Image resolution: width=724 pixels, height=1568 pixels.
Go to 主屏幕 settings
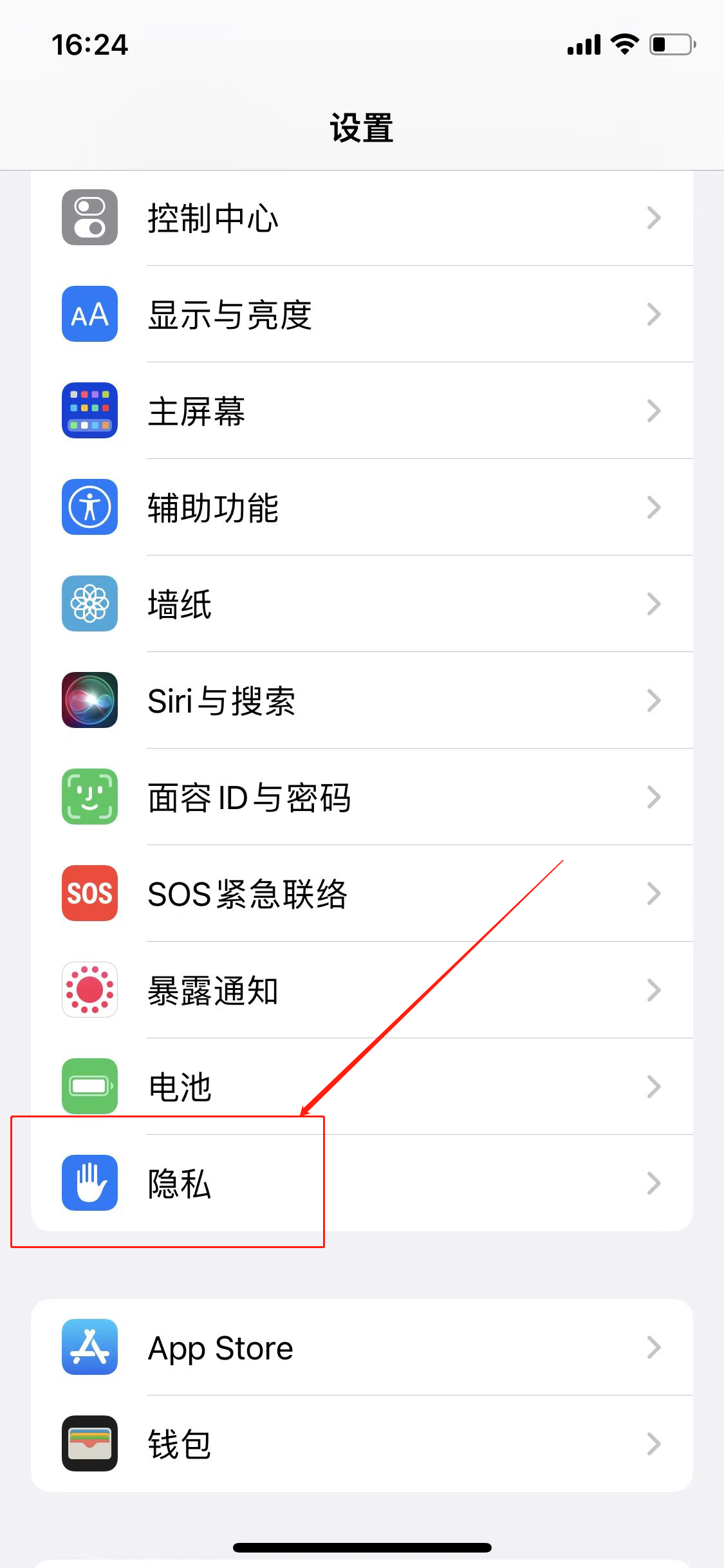click(360, 411)
